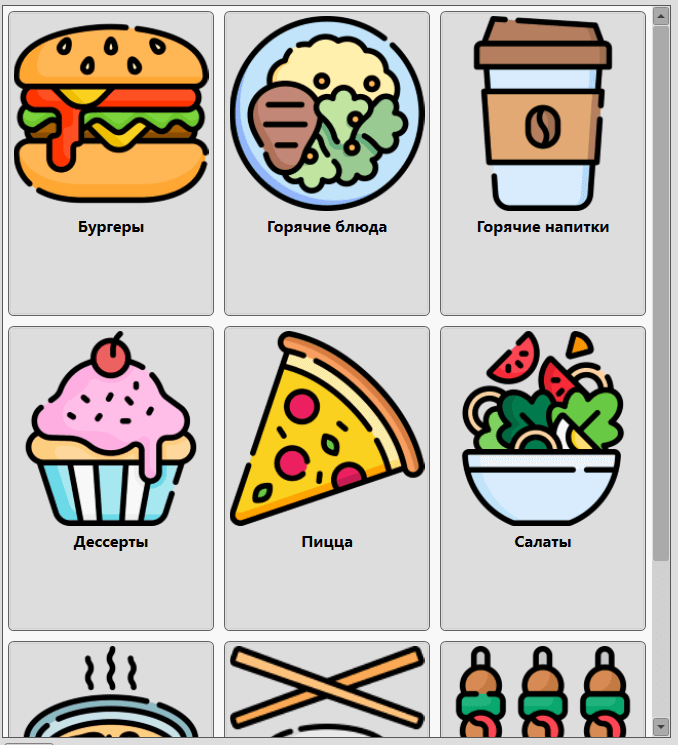Choose the Дессерты category

click(111, 478)
